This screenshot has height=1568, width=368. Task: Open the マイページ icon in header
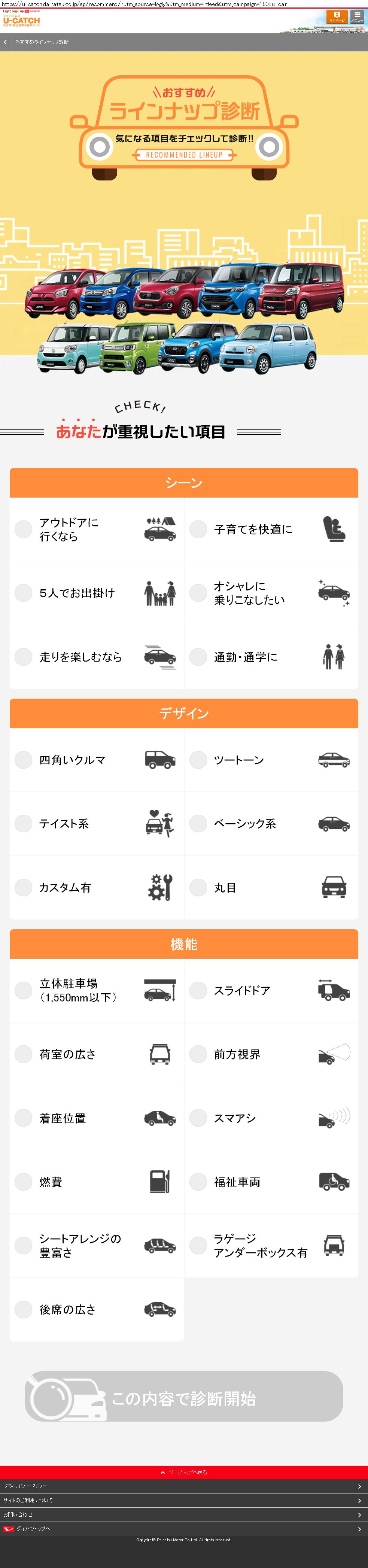337,16
